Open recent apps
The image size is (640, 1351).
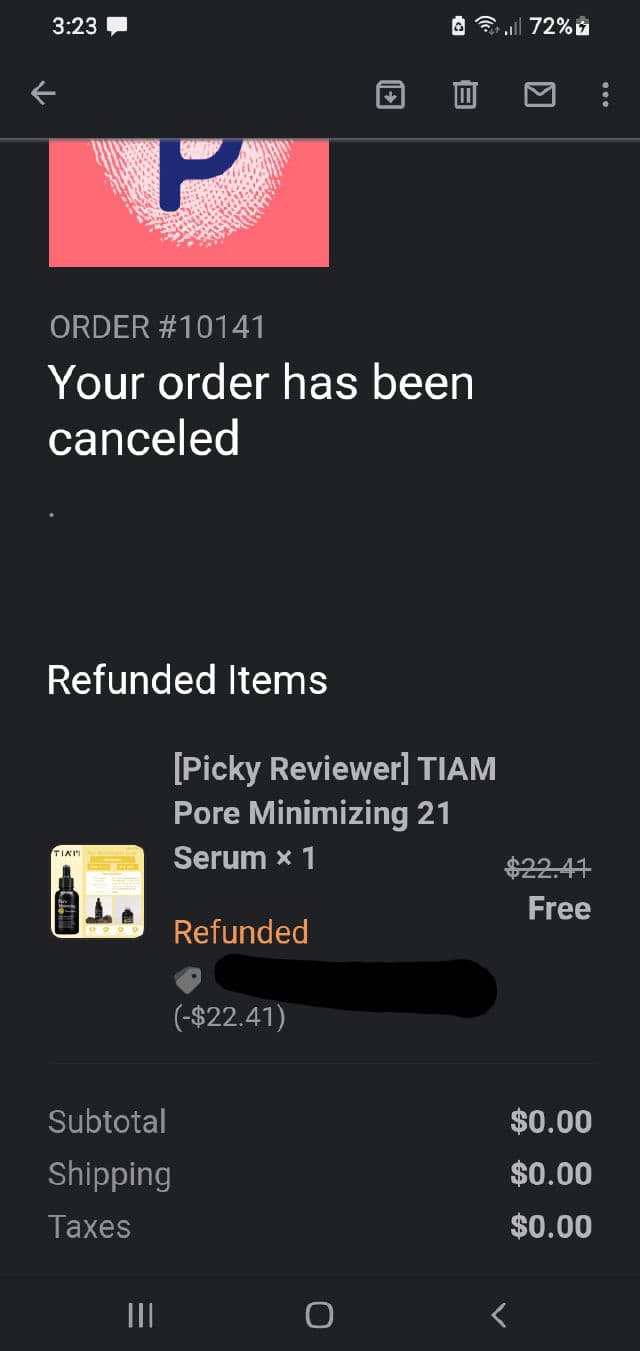[x=141, y=1314]
